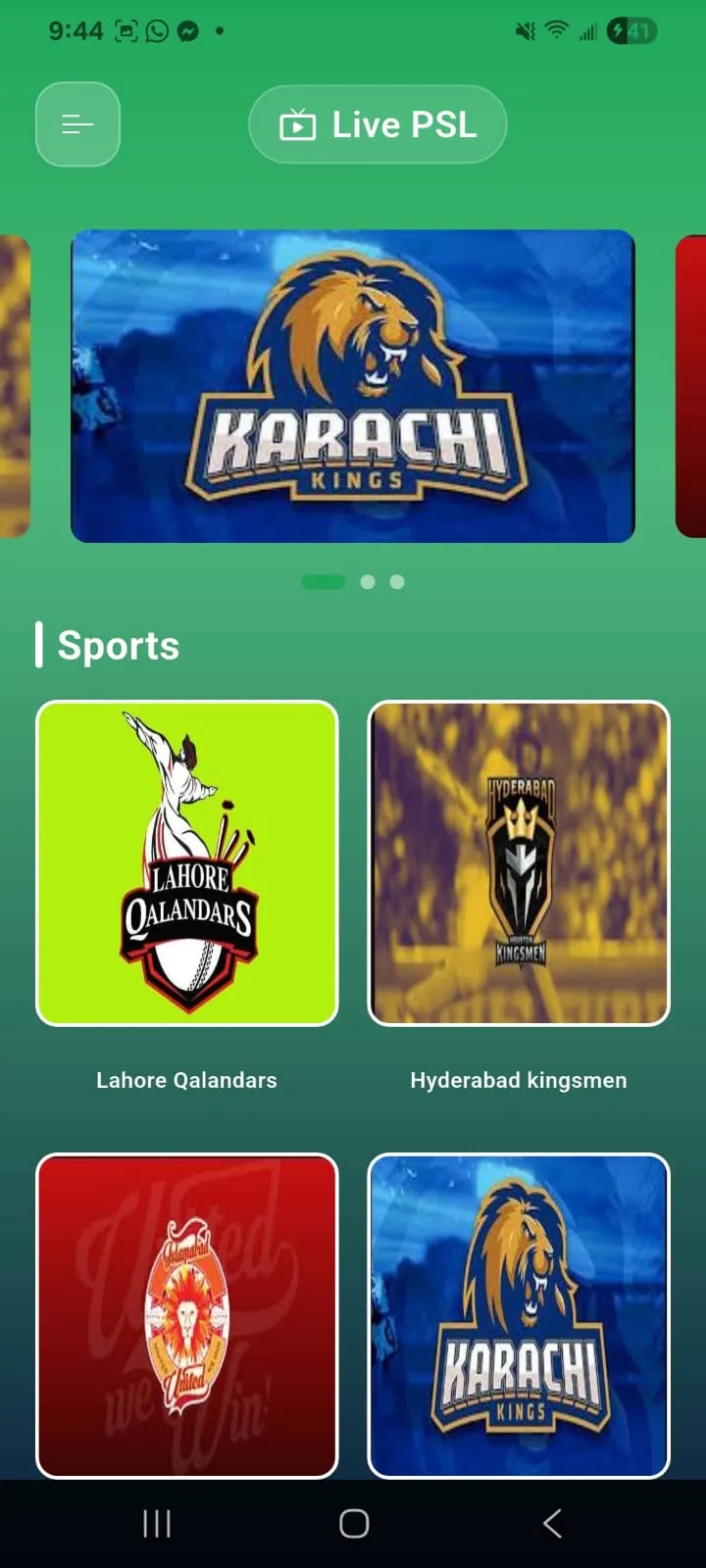The image size is (706, 1568).
Task: Open the Lahore Qalandars card
Action: (187, 863)
